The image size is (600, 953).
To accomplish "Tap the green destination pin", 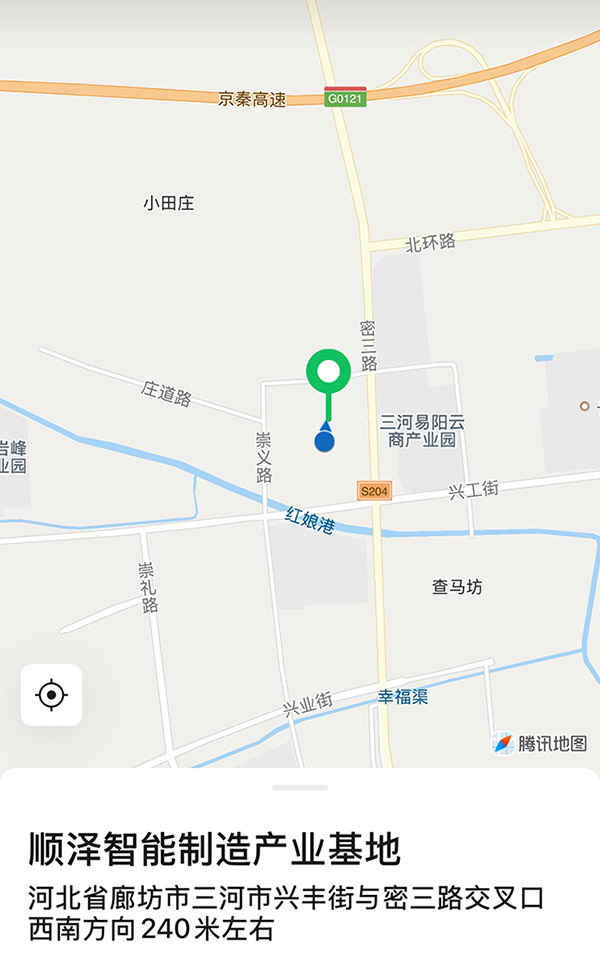I will tap(327, 373).
